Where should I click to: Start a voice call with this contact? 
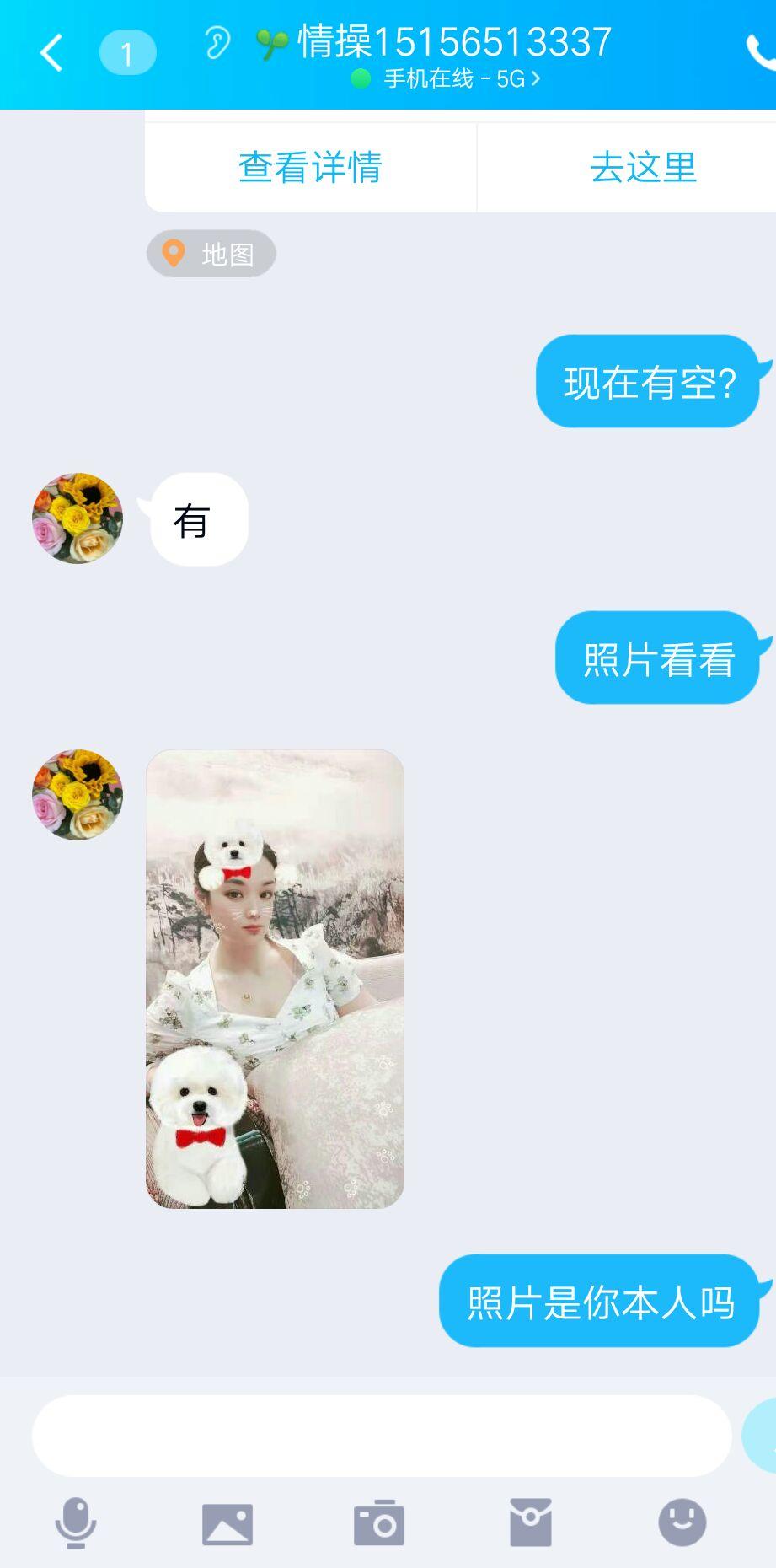point(761,52)
